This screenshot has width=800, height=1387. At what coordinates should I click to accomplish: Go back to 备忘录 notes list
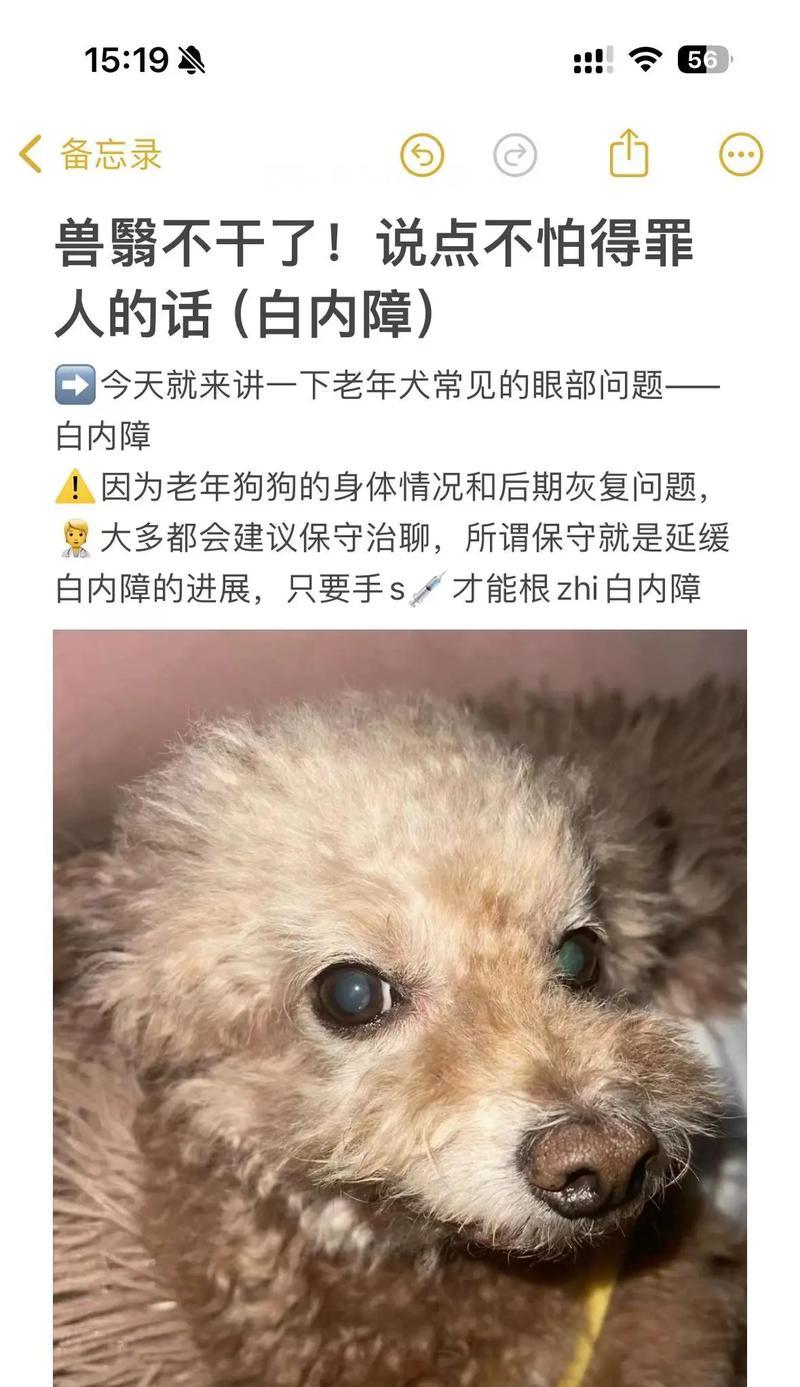(x=90, y=155)
